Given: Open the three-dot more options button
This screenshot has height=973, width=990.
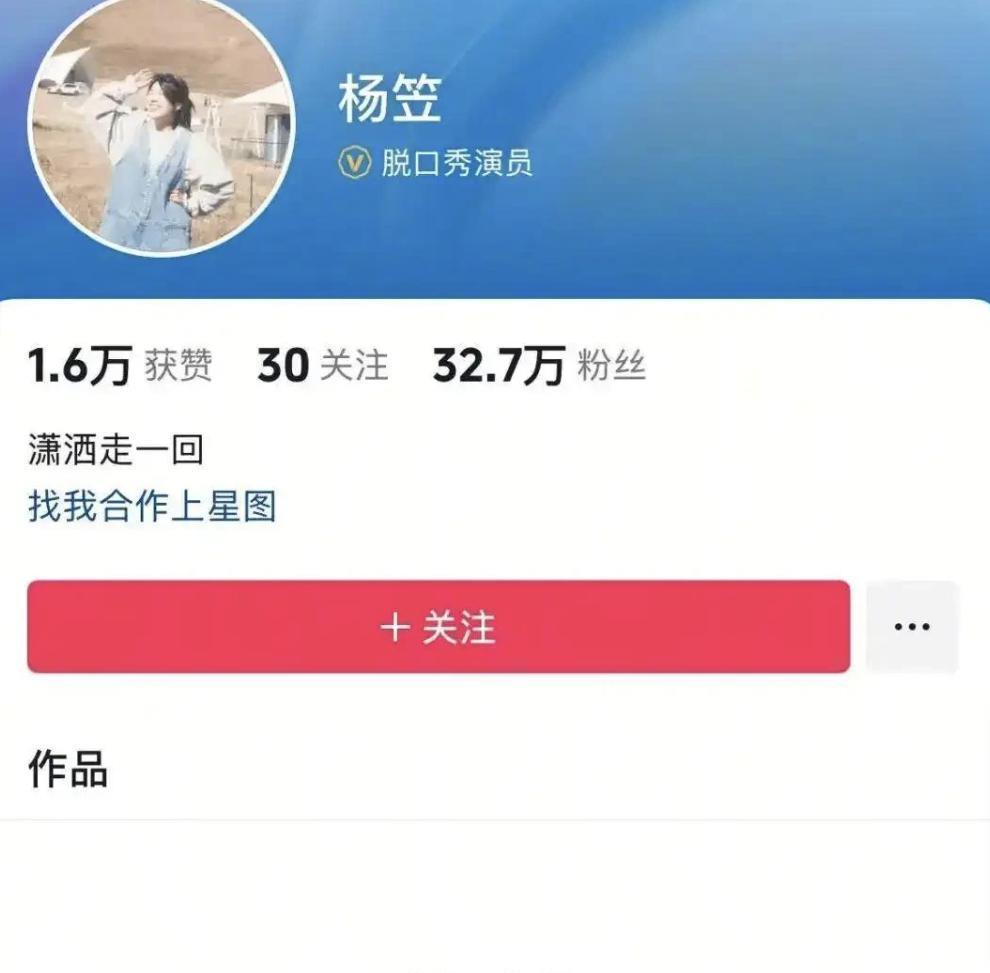Looking at the screenshot, I should pyautogui.click(x=911, y=627).
